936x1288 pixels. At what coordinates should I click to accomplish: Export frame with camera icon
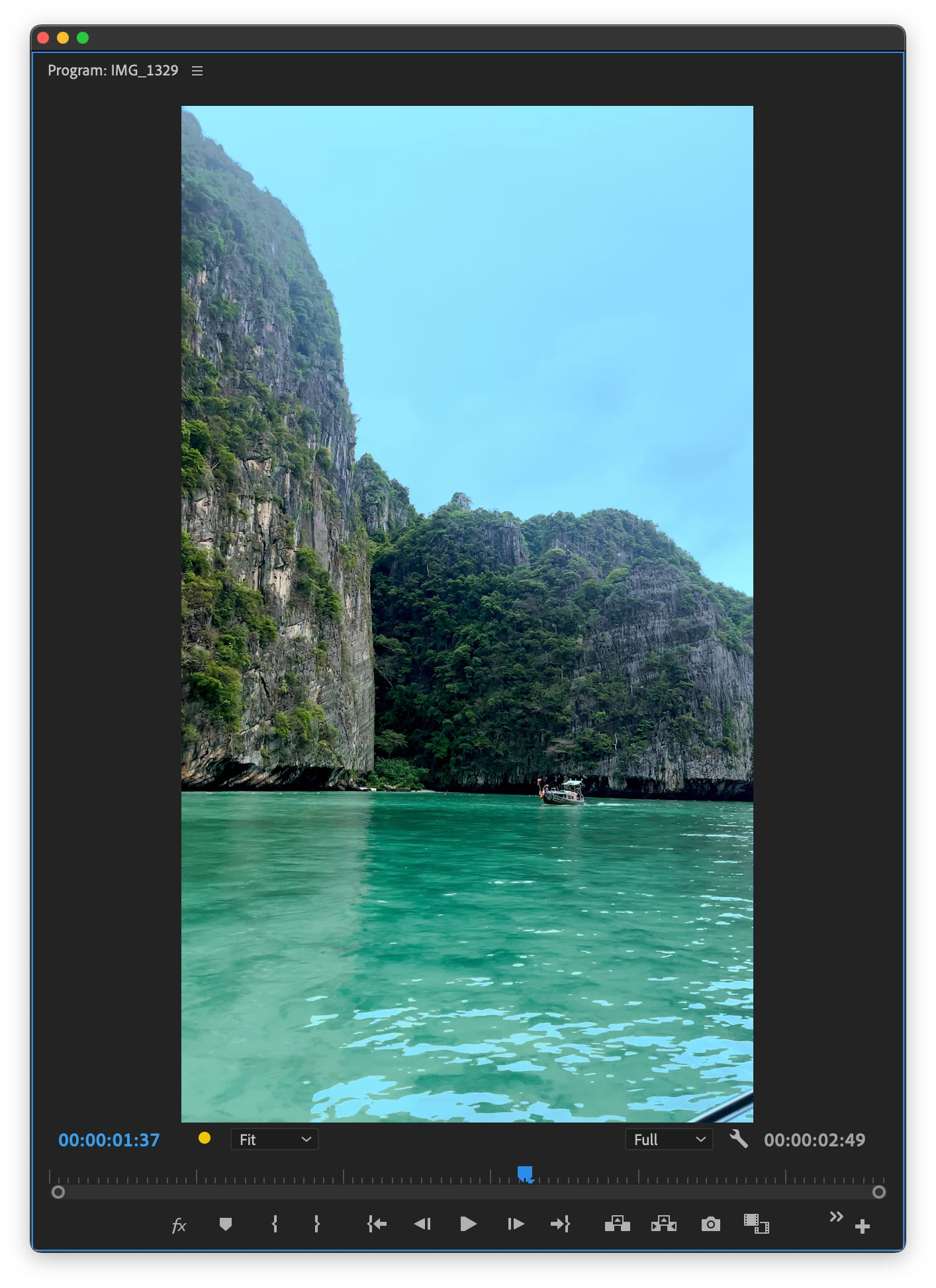pos(710,1224)
